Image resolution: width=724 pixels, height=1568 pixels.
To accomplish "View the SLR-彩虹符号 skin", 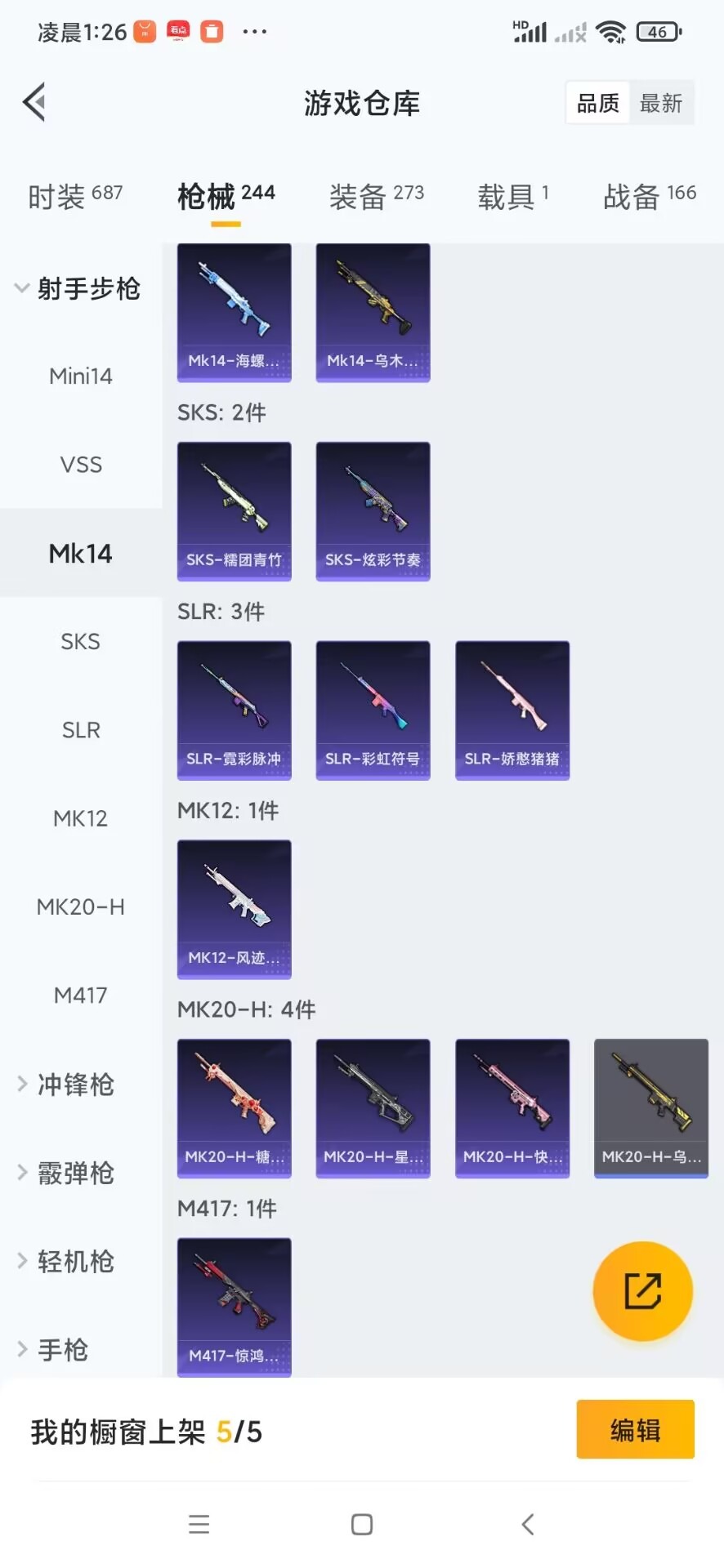I will tap(373, 710).
